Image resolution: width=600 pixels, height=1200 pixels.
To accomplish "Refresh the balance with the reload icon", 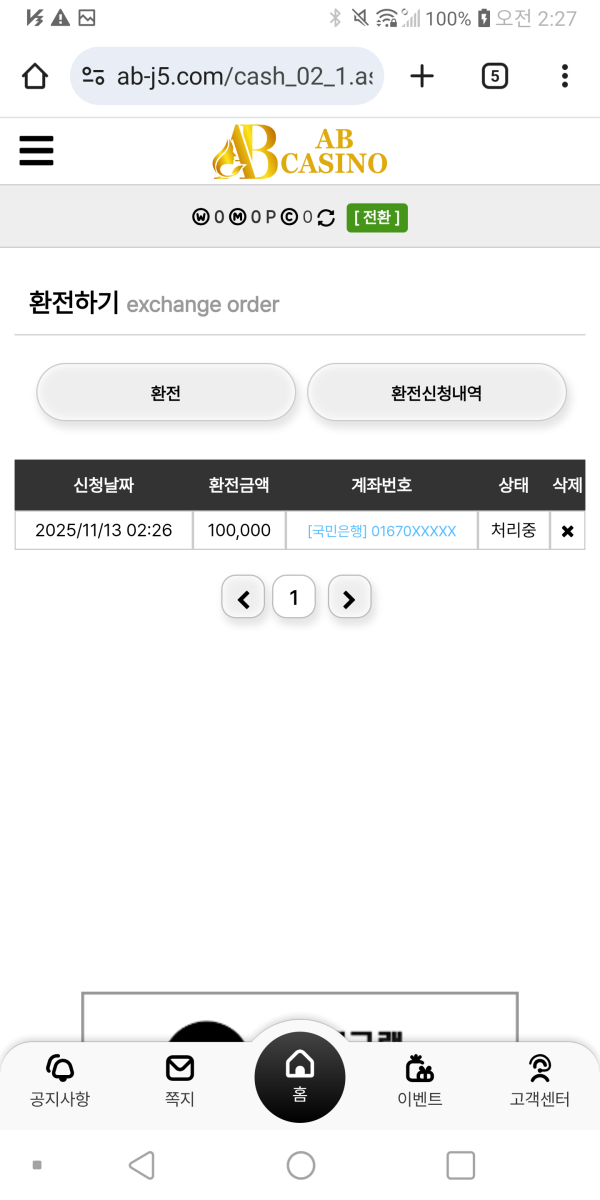I will pyautogui.click(x=326, y=218).
